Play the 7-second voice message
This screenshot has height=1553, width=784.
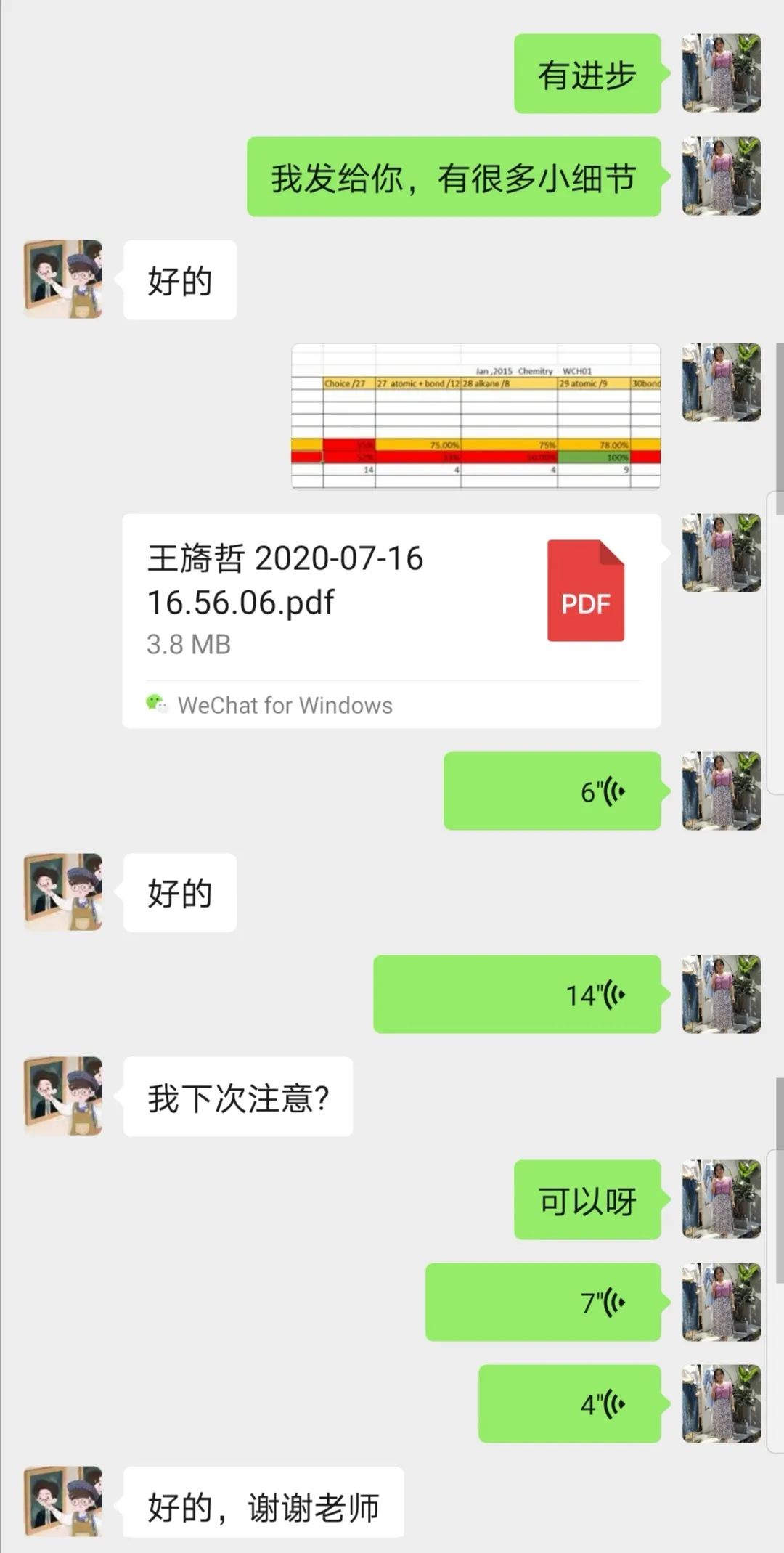pyautogui.click(x=543, y=1303)
